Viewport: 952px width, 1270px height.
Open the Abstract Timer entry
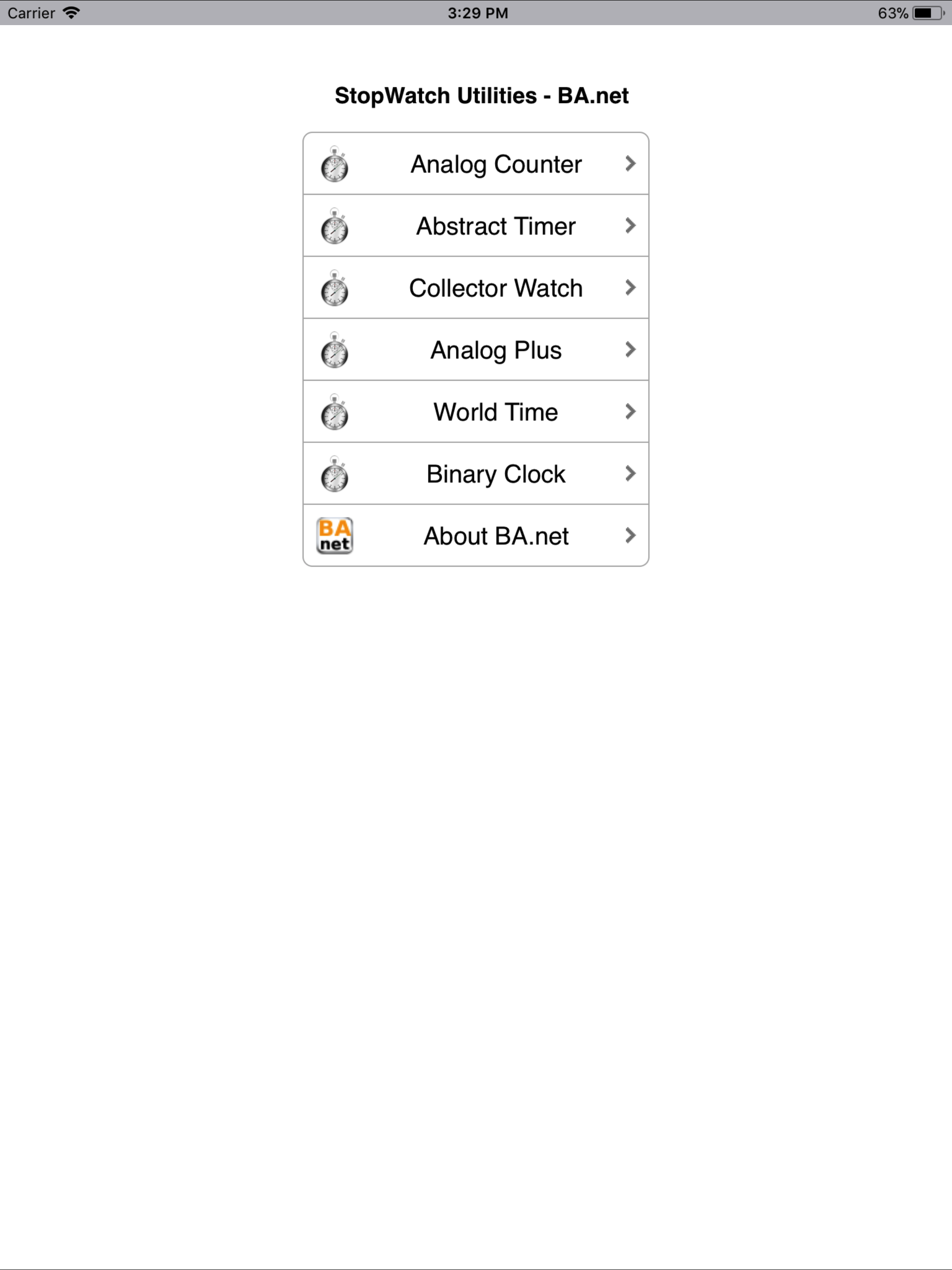[496, 226]
